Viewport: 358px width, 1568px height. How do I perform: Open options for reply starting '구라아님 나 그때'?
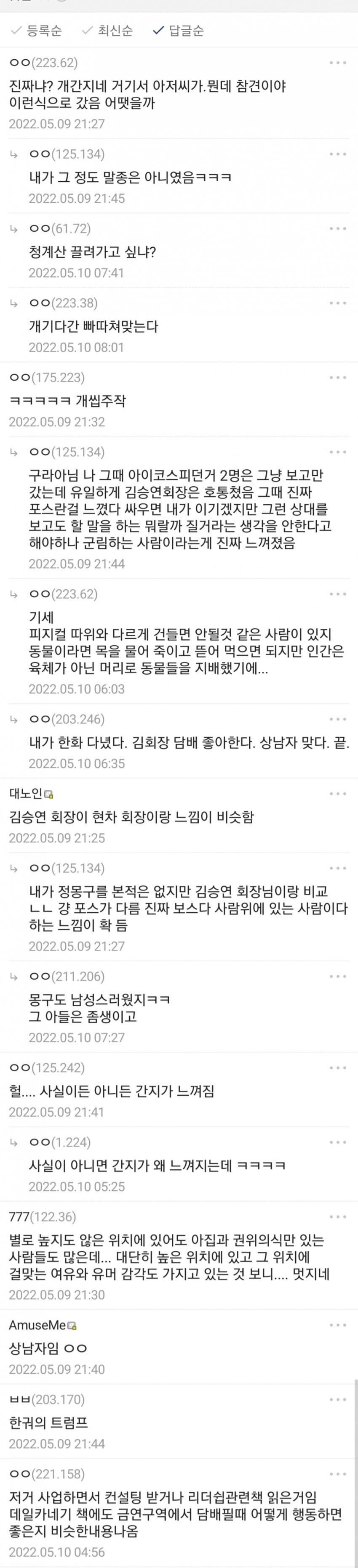[337, 452]
